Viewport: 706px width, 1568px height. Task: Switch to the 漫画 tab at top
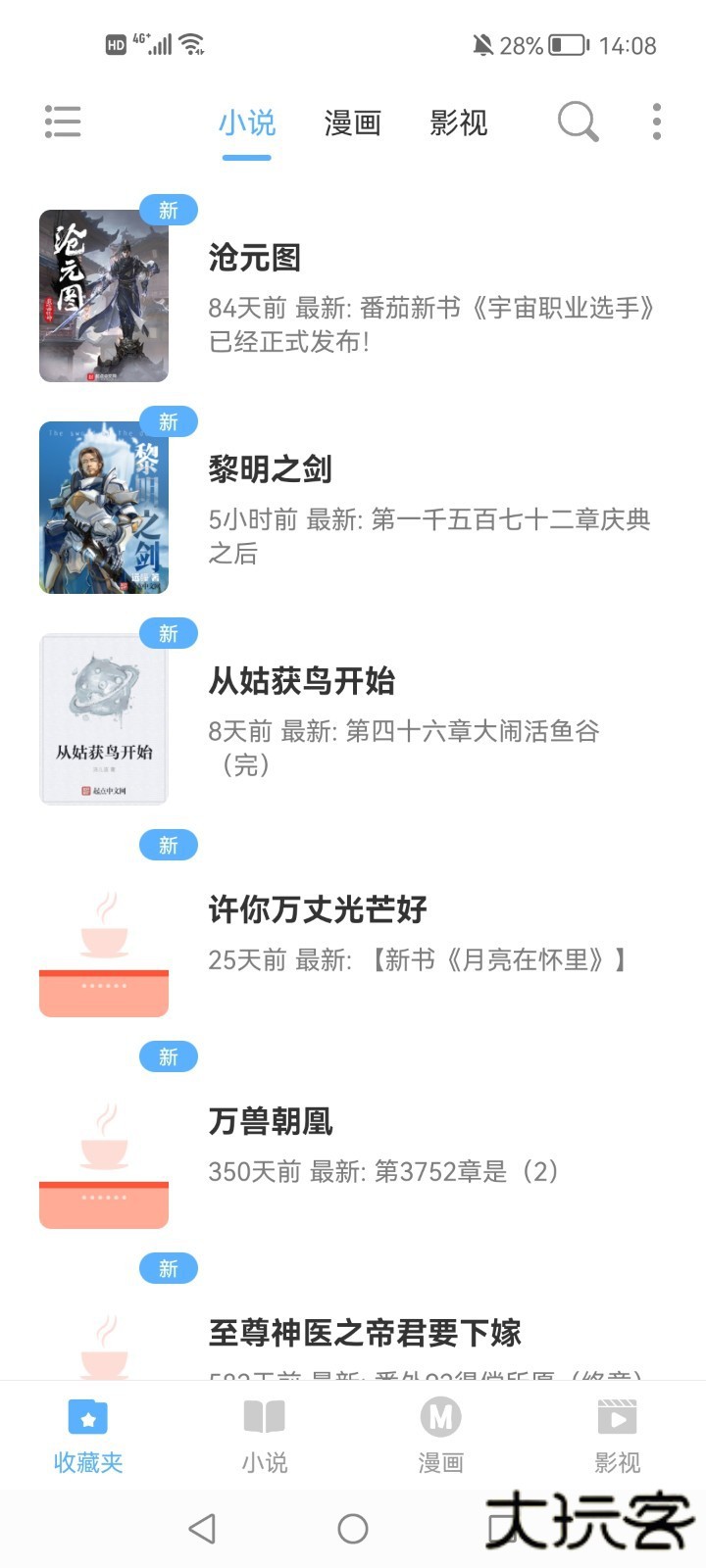pyautogui.click(x=353, y=123)
